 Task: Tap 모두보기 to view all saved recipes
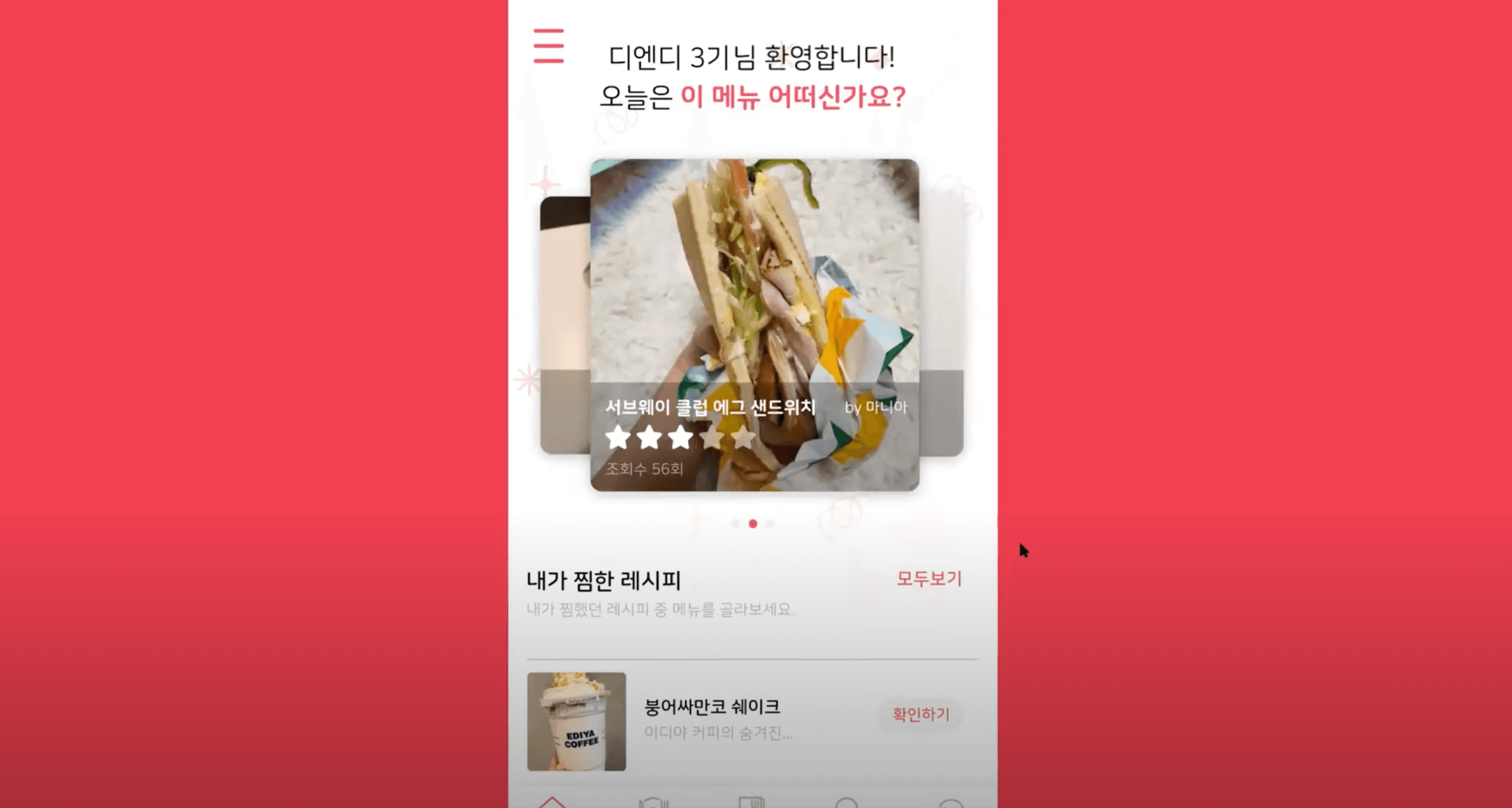coord(928,579)
